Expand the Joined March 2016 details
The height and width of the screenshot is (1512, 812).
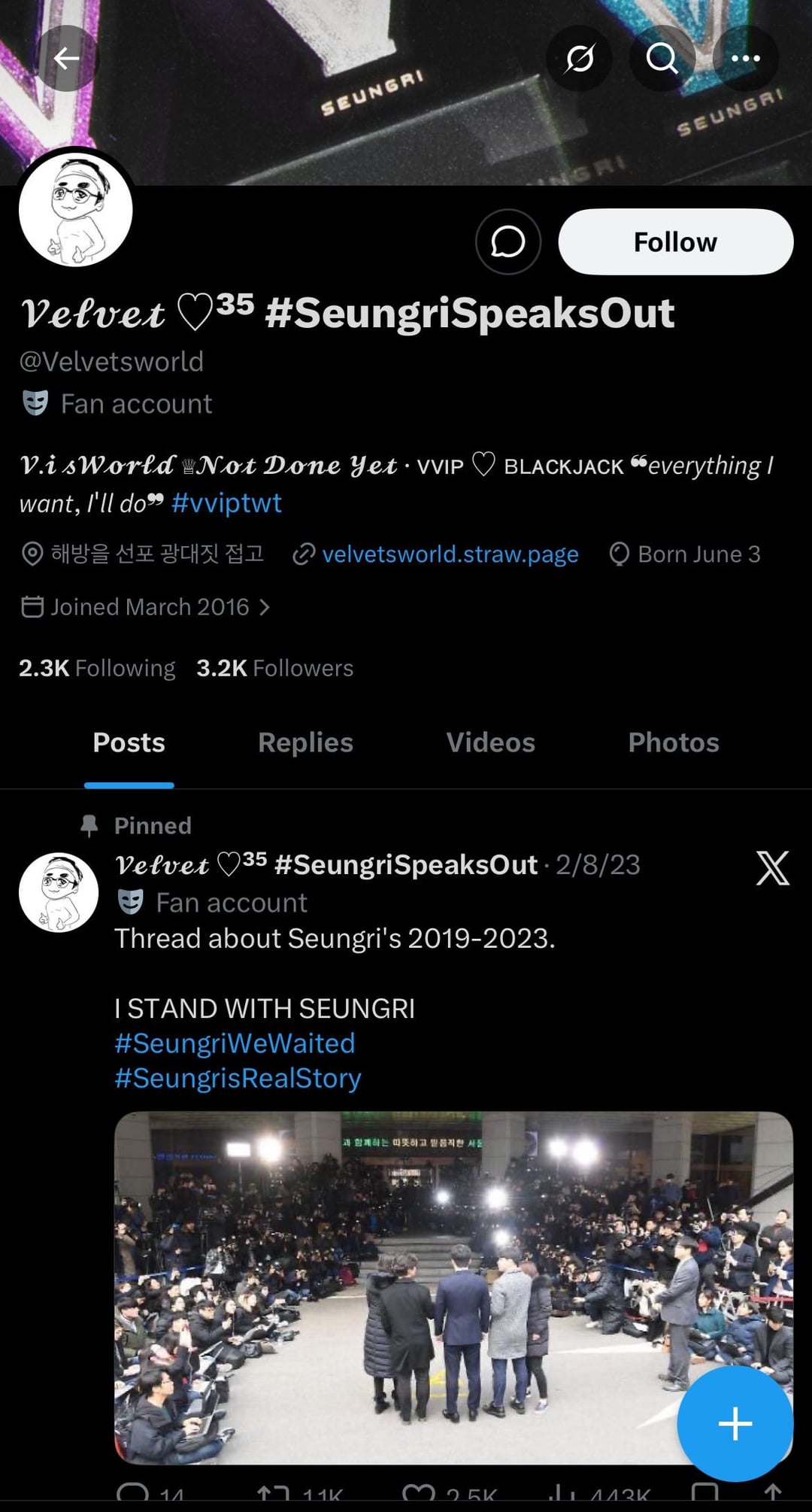147,607
